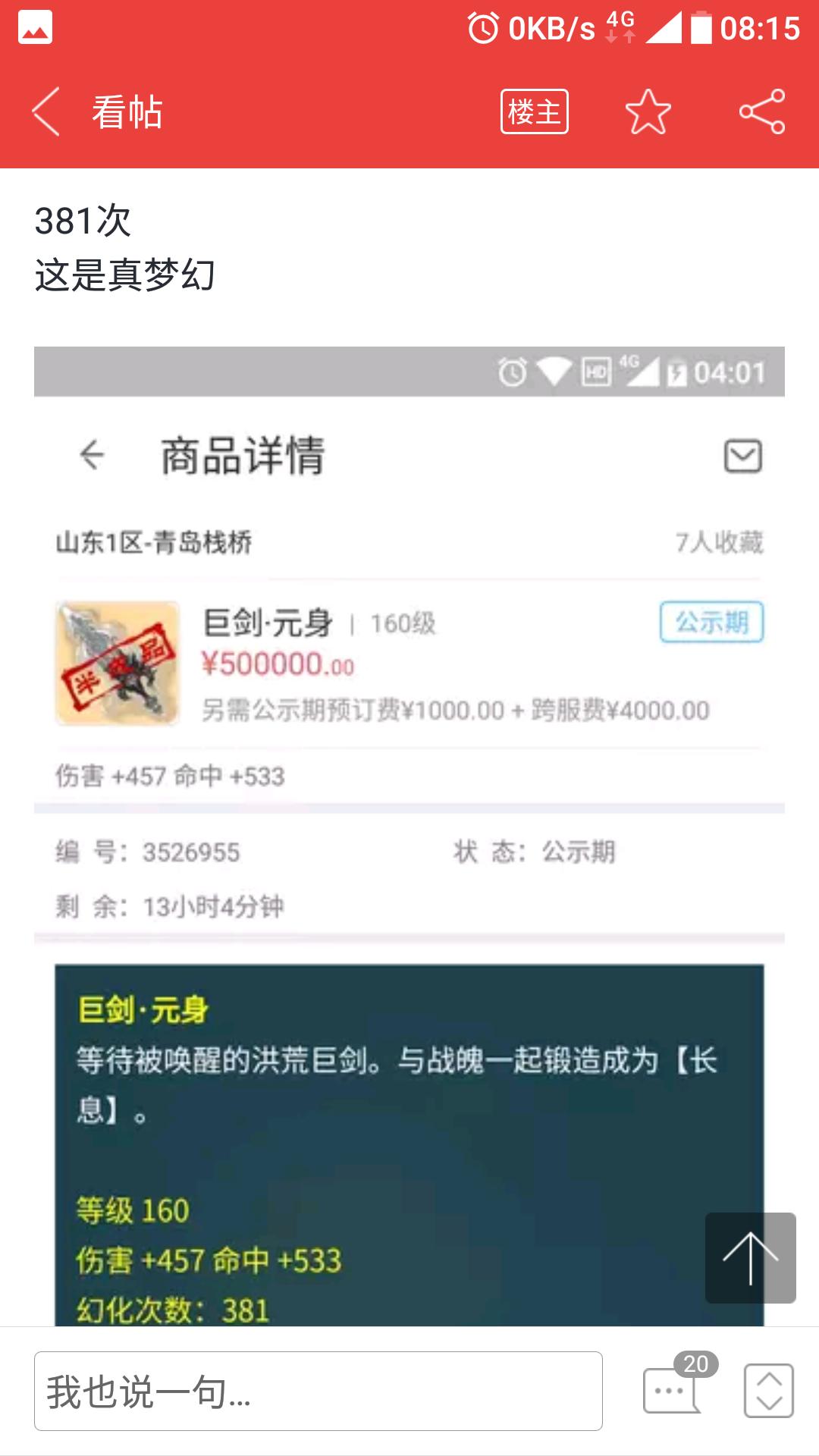This screenshot has width=819, height=1456.
Task: Go back from the 看帖 page
Action: click(x=47, y=112)
